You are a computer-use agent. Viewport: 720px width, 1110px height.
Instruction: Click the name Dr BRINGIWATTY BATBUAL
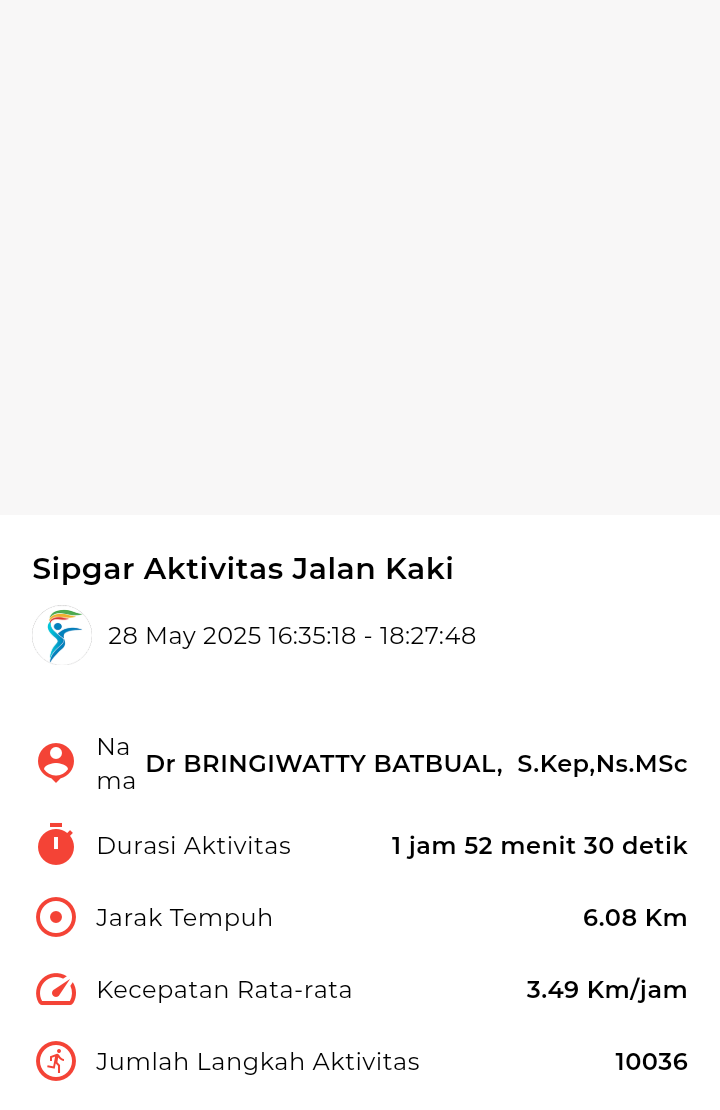click(x=417, y=763)
